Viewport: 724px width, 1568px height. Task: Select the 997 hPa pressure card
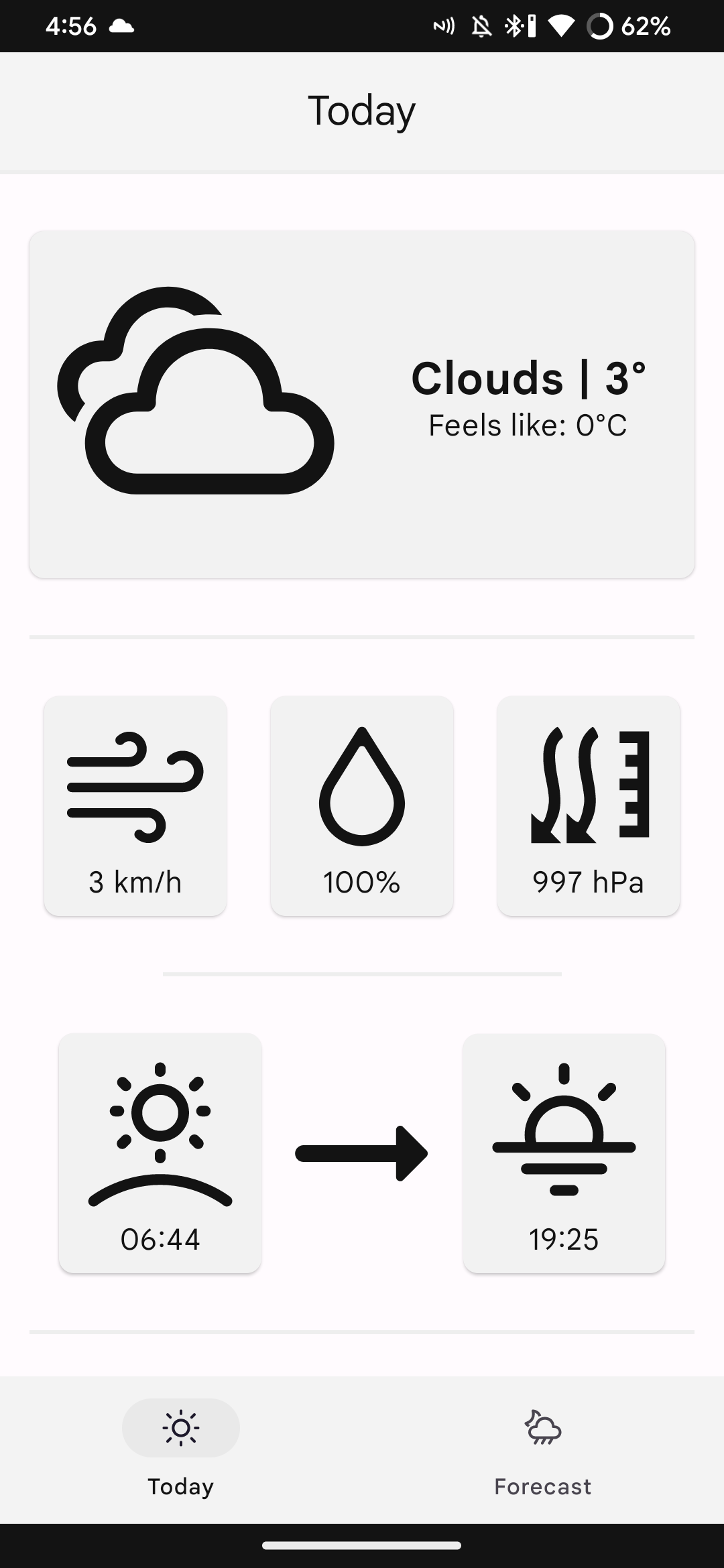point(589,804)
